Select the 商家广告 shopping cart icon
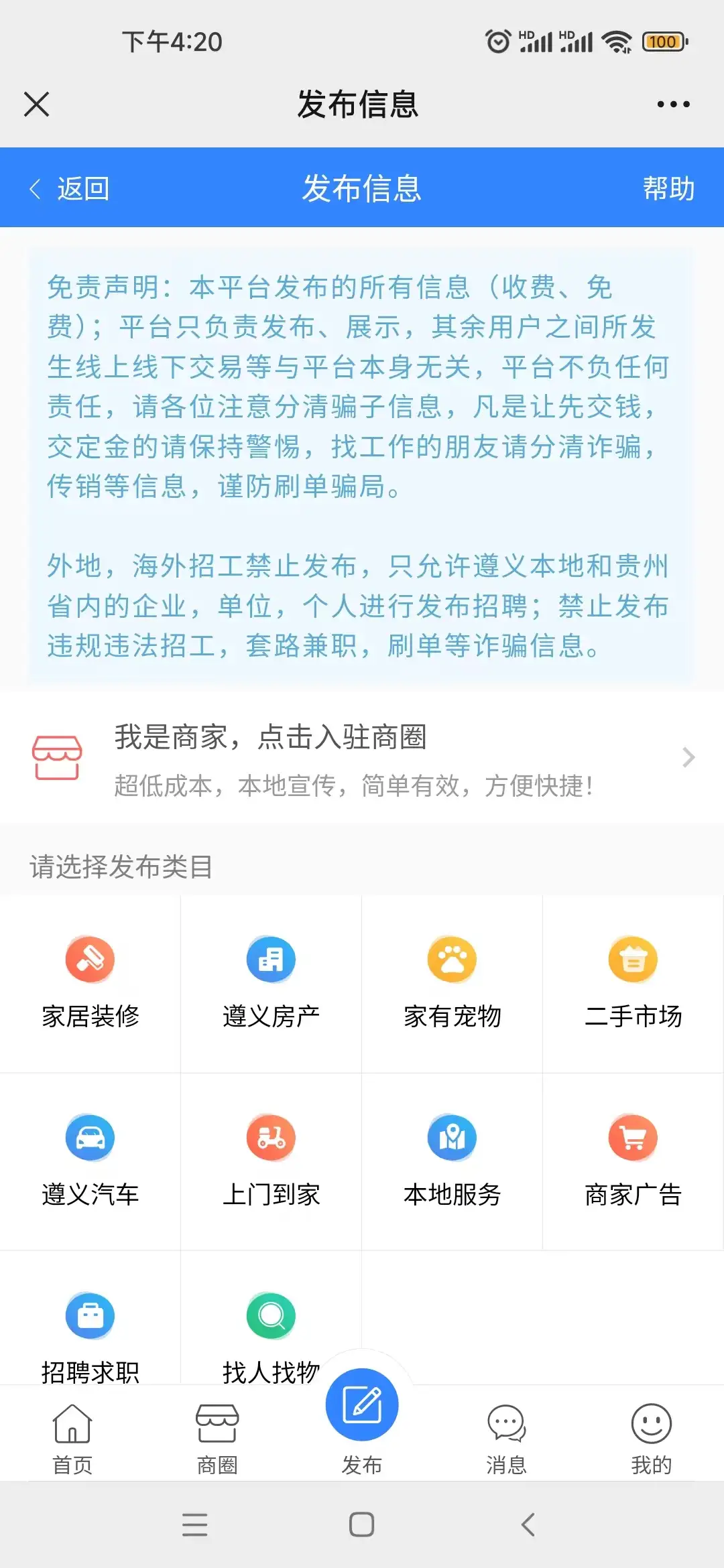Viewport: 724px width, 1568px height. [x=632, y=1137]
